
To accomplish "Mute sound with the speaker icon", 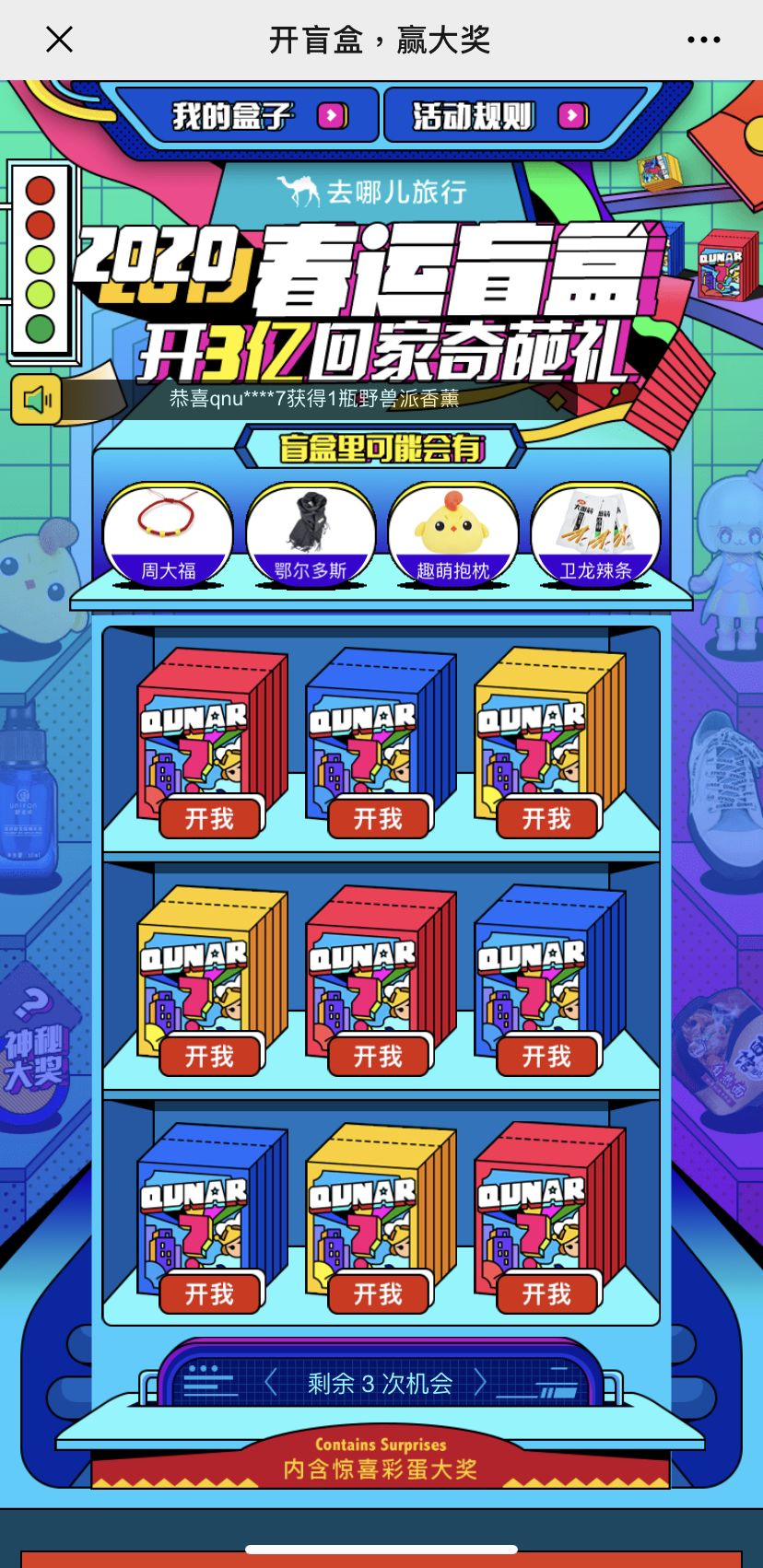I will point(37,400).
